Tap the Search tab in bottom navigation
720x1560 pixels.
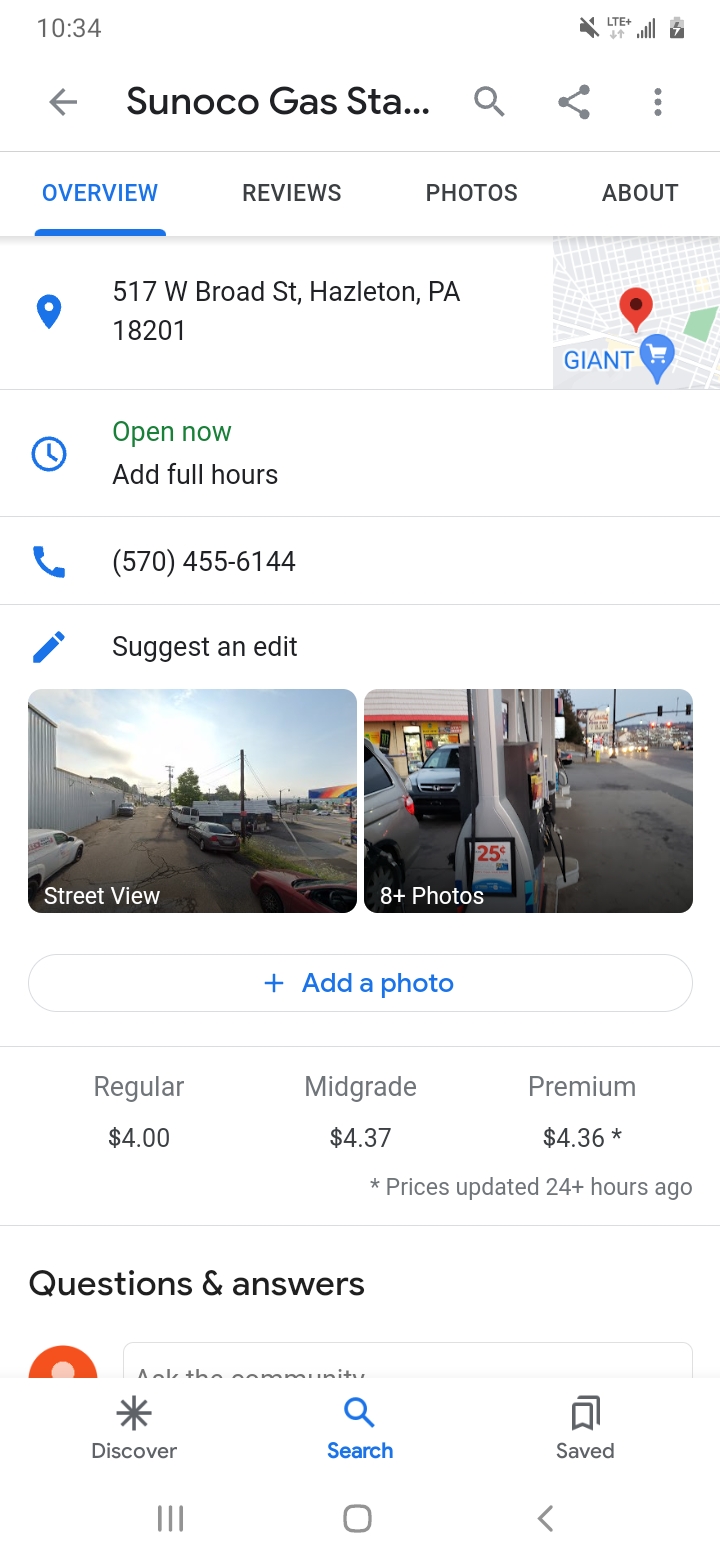(360, 1429)
